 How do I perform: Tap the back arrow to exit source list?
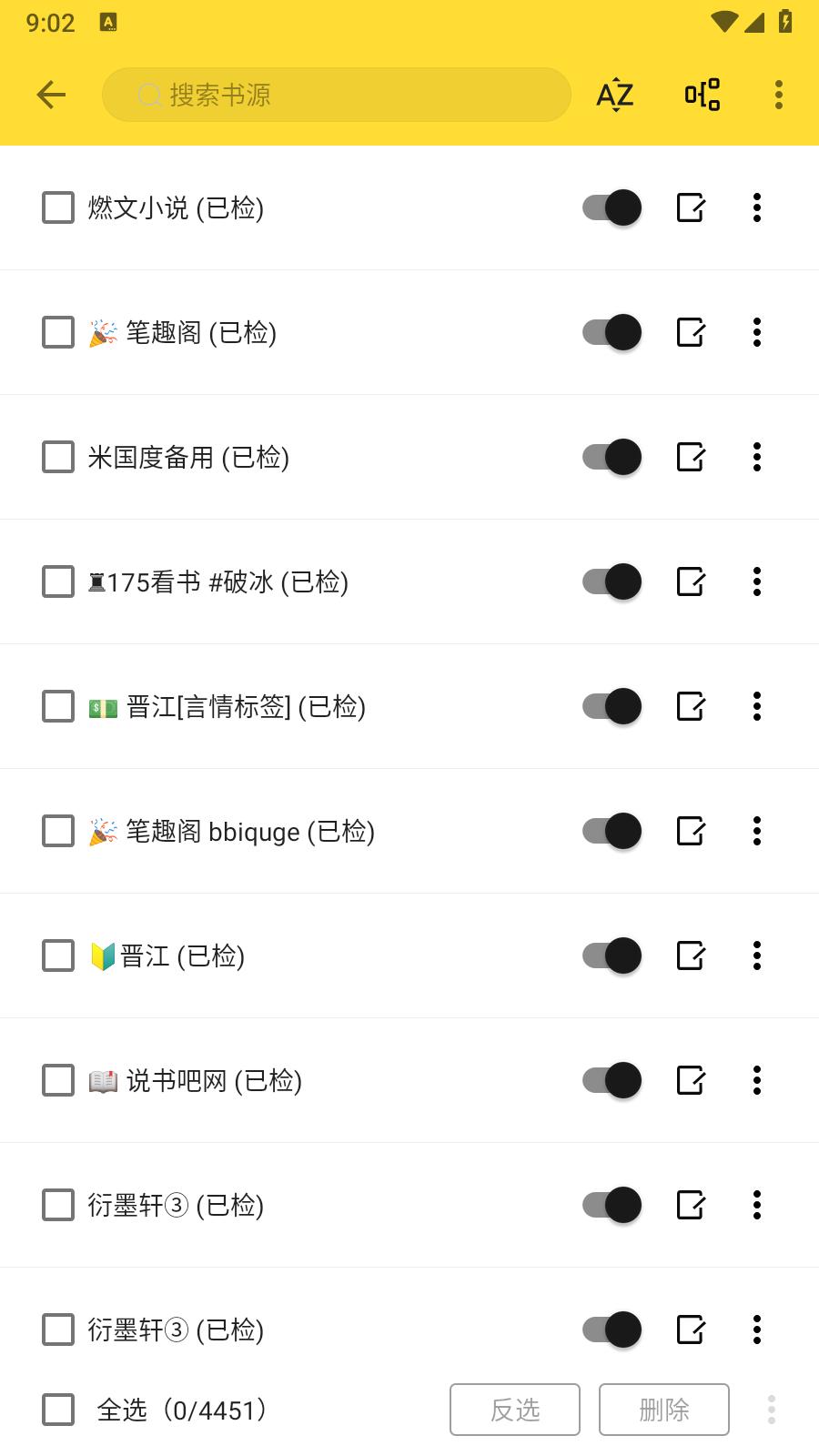point(51,94)
